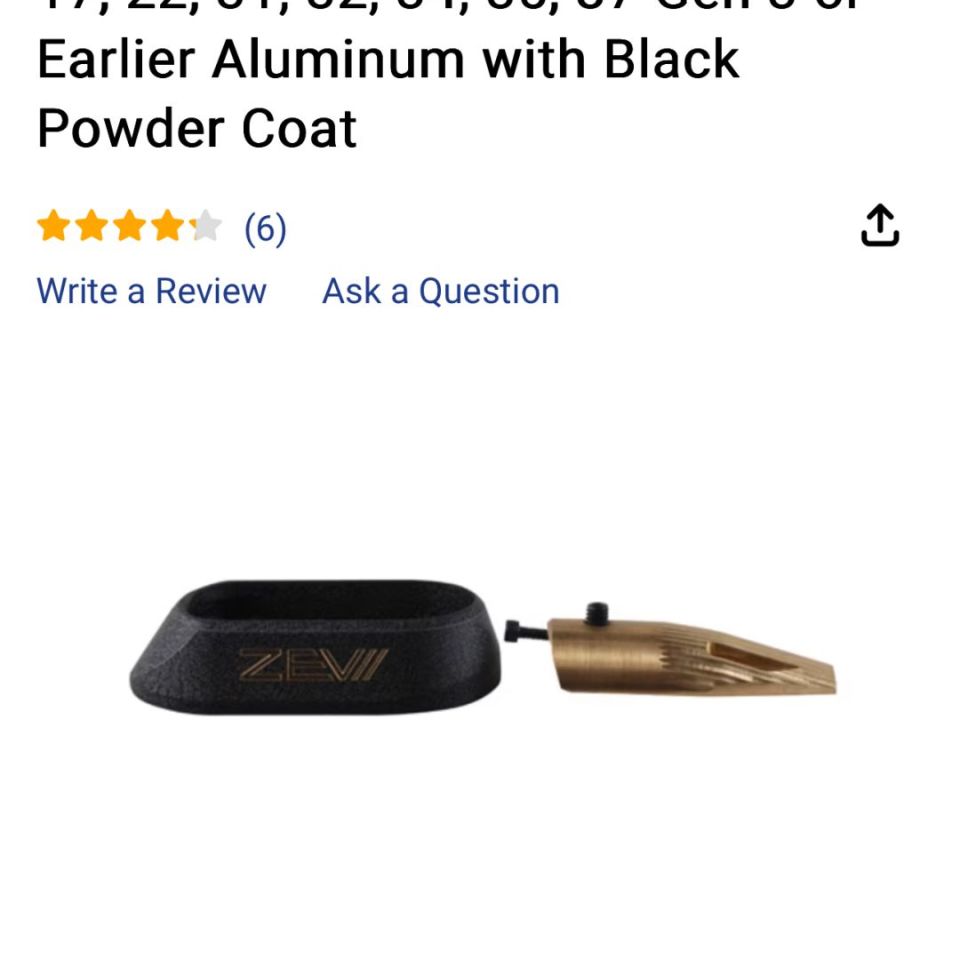Image resolution: width=960 pixels, height=960 pixels.
Task: Enlarge the ZEV magwell product image
Action: [x=482, y=645]
